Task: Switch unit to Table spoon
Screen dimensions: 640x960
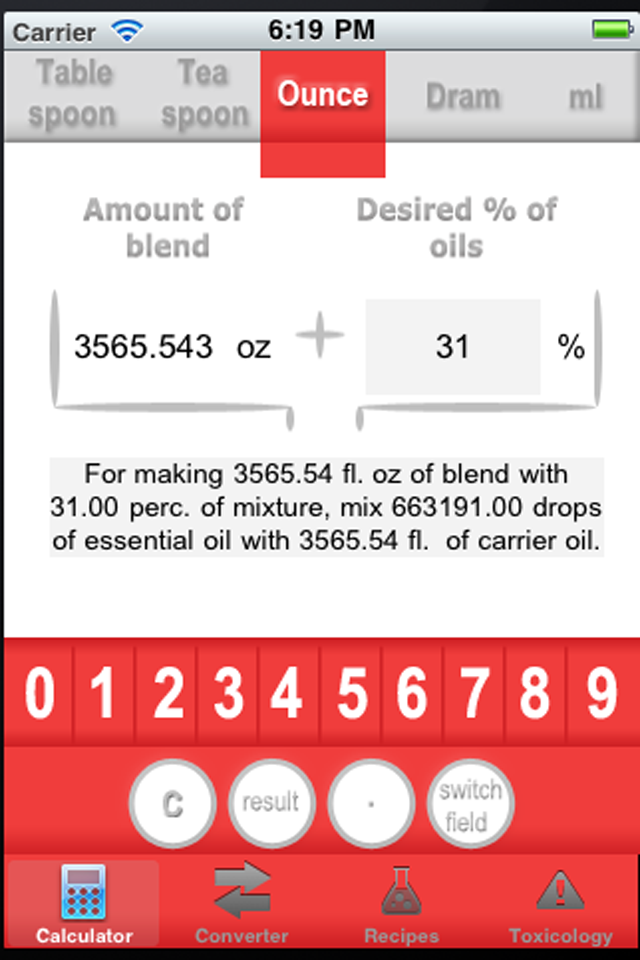Action: (72, 94)
